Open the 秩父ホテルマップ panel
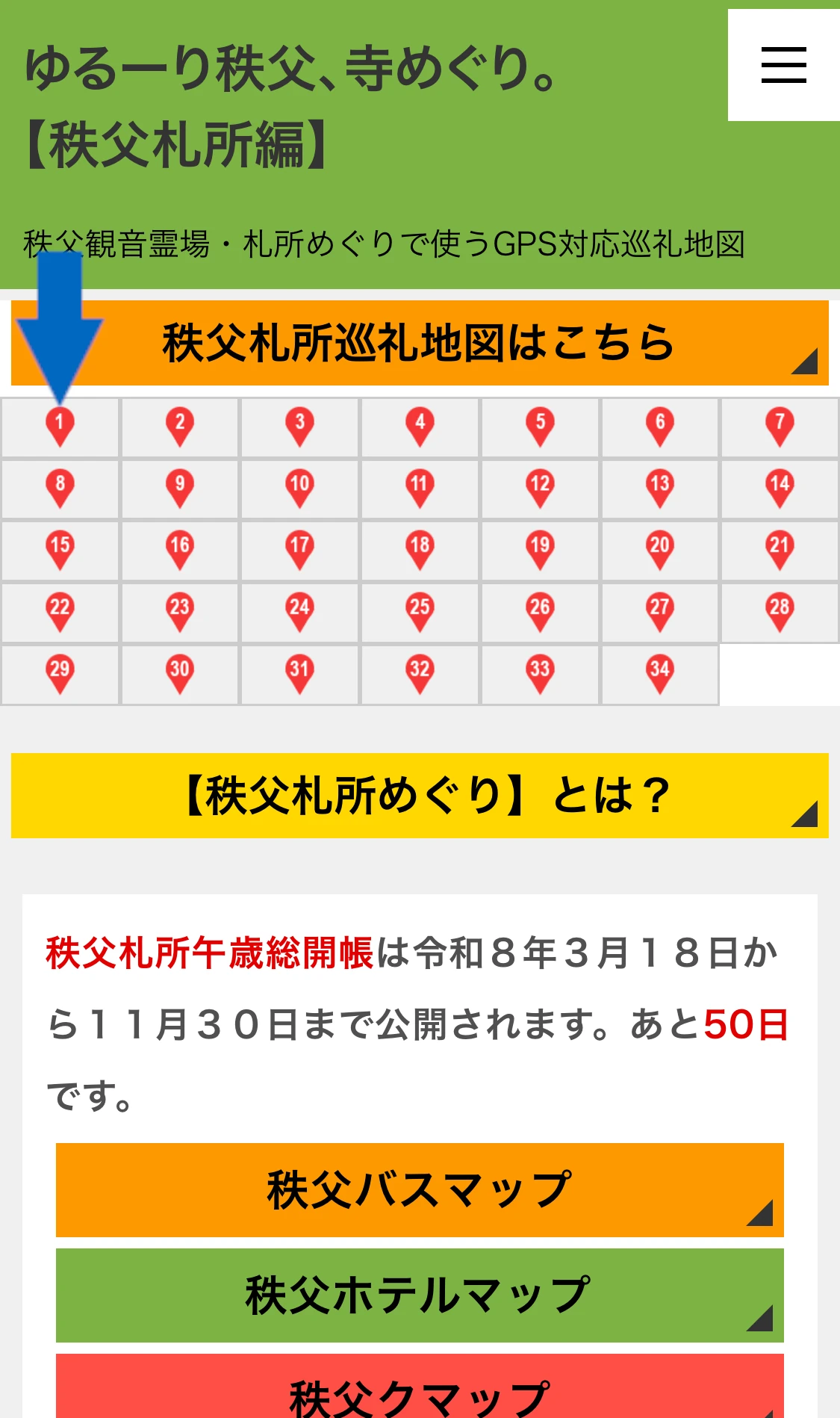The image size is (840, 1418). (420, 1295)
